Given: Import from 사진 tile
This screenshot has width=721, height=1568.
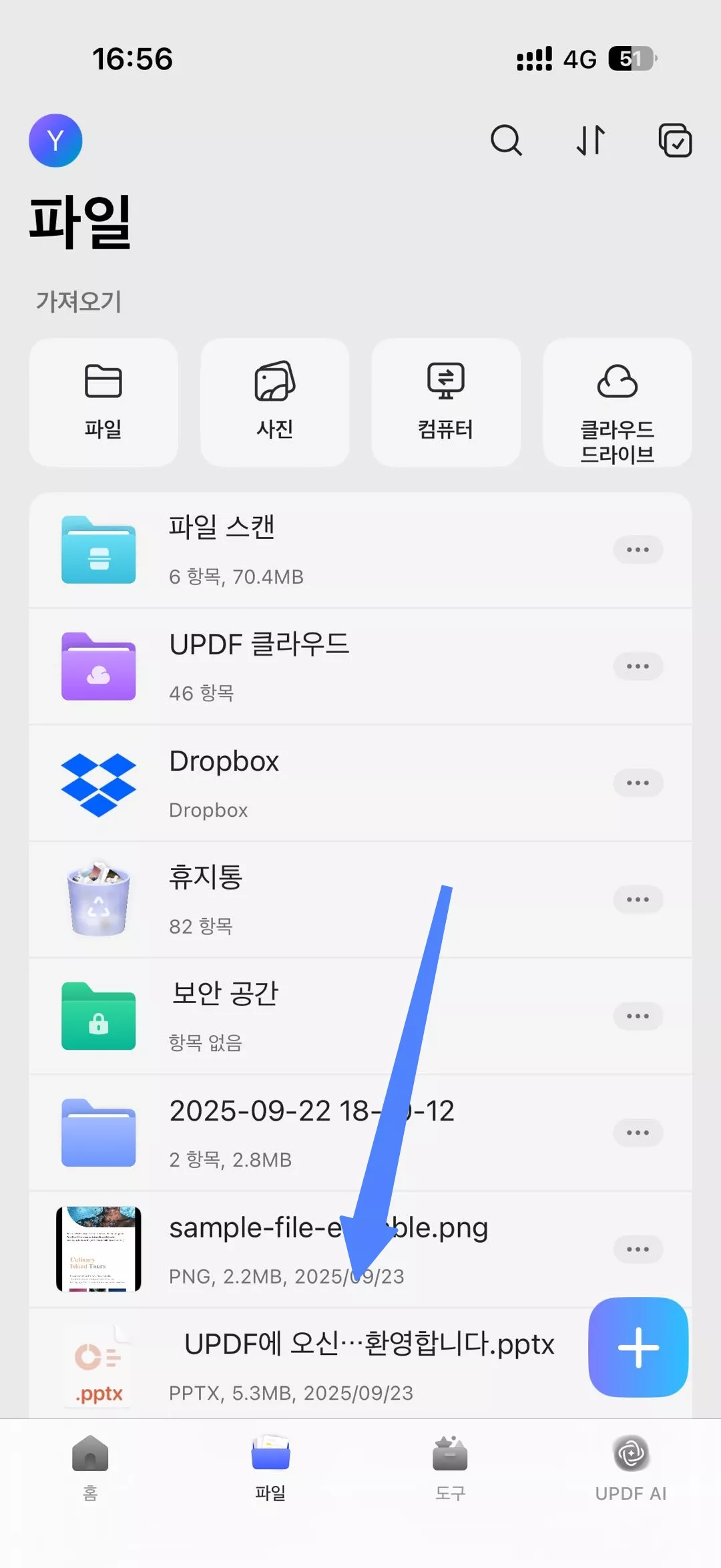Looking at the screenshot, I should pyautogui.click(x=274, y=402).
